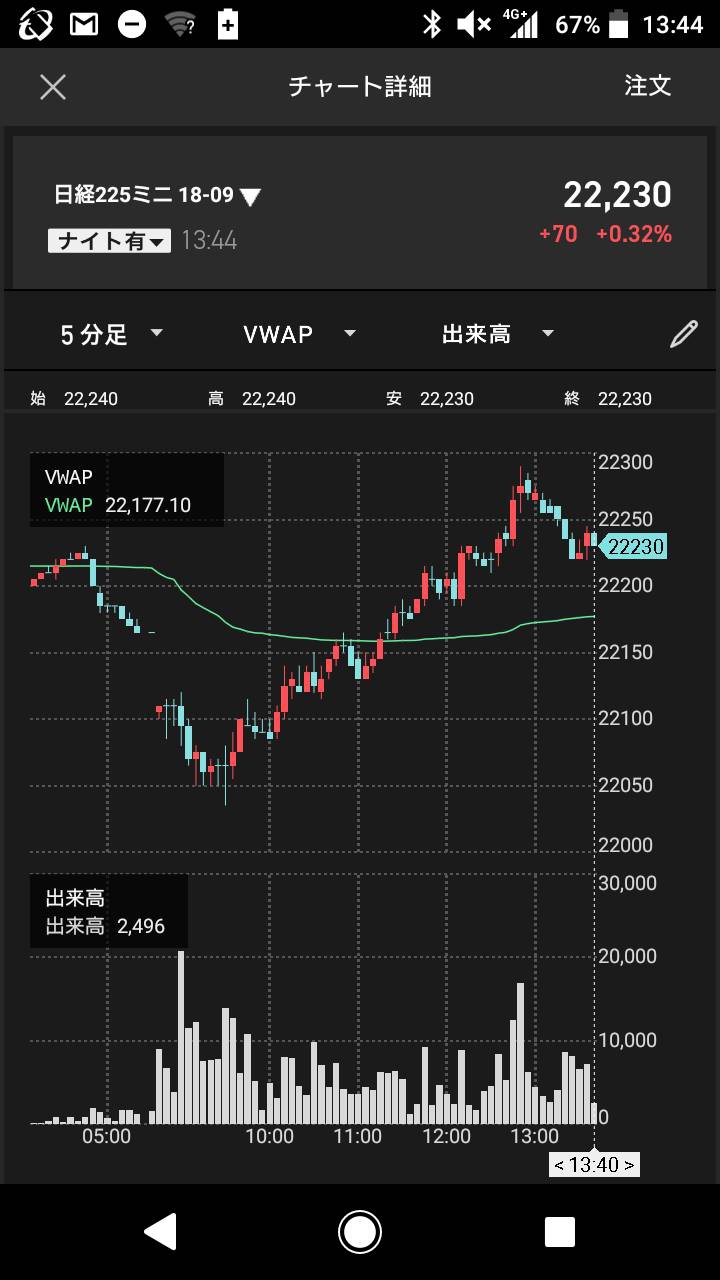Go back with the system back button
The width and height of the screenshot is (720, 1280).
click(x=161, y=1231)
